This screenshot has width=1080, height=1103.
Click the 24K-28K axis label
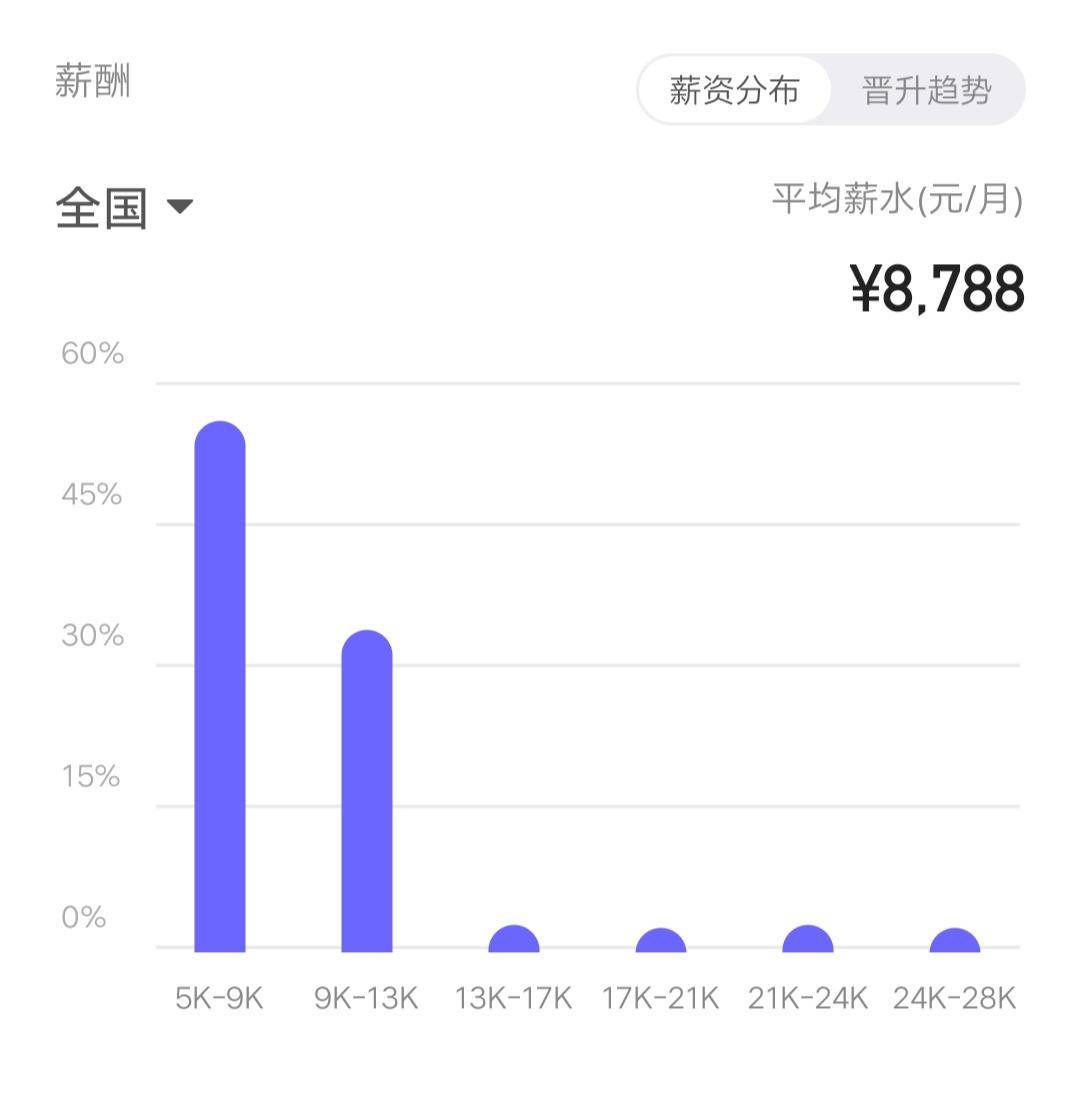pos(955,997)
